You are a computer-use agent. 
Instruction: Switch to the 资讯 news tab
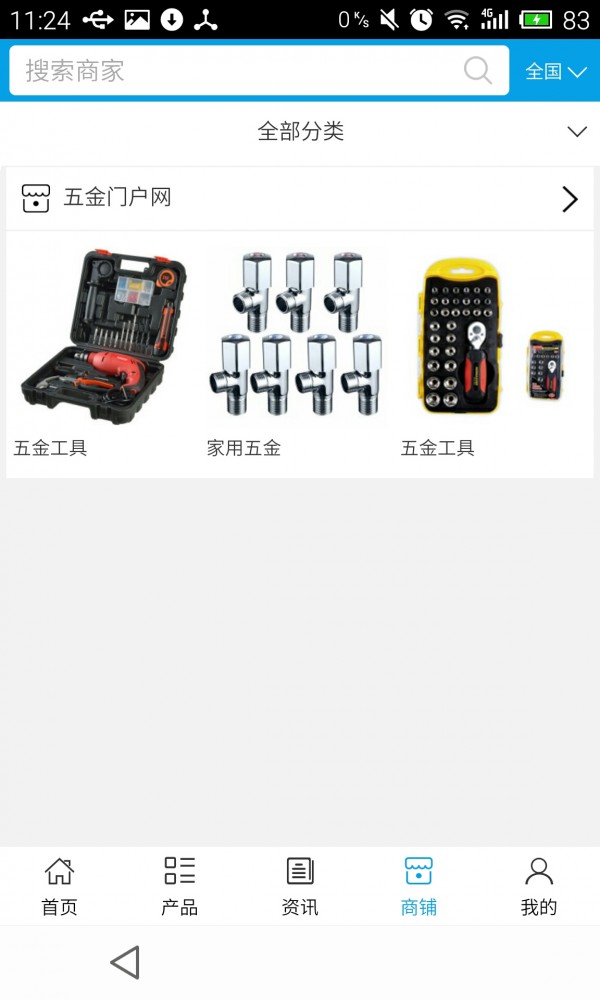click(300, 886)
